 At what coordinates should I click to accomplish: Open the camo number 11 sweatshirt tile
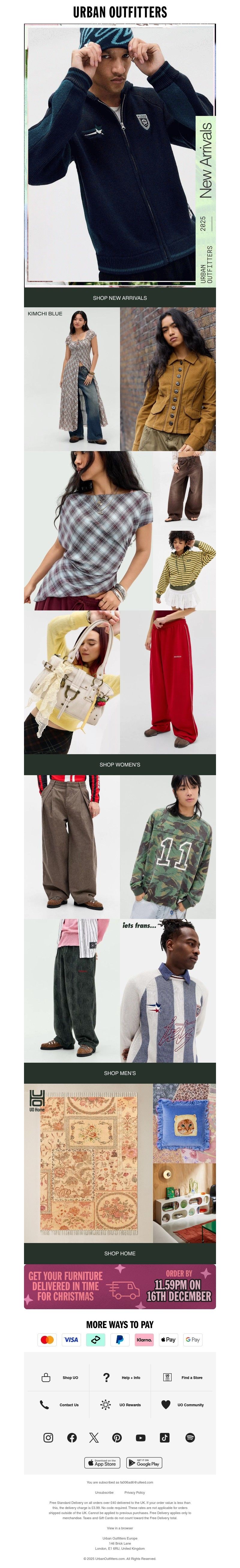pos(167,846)
